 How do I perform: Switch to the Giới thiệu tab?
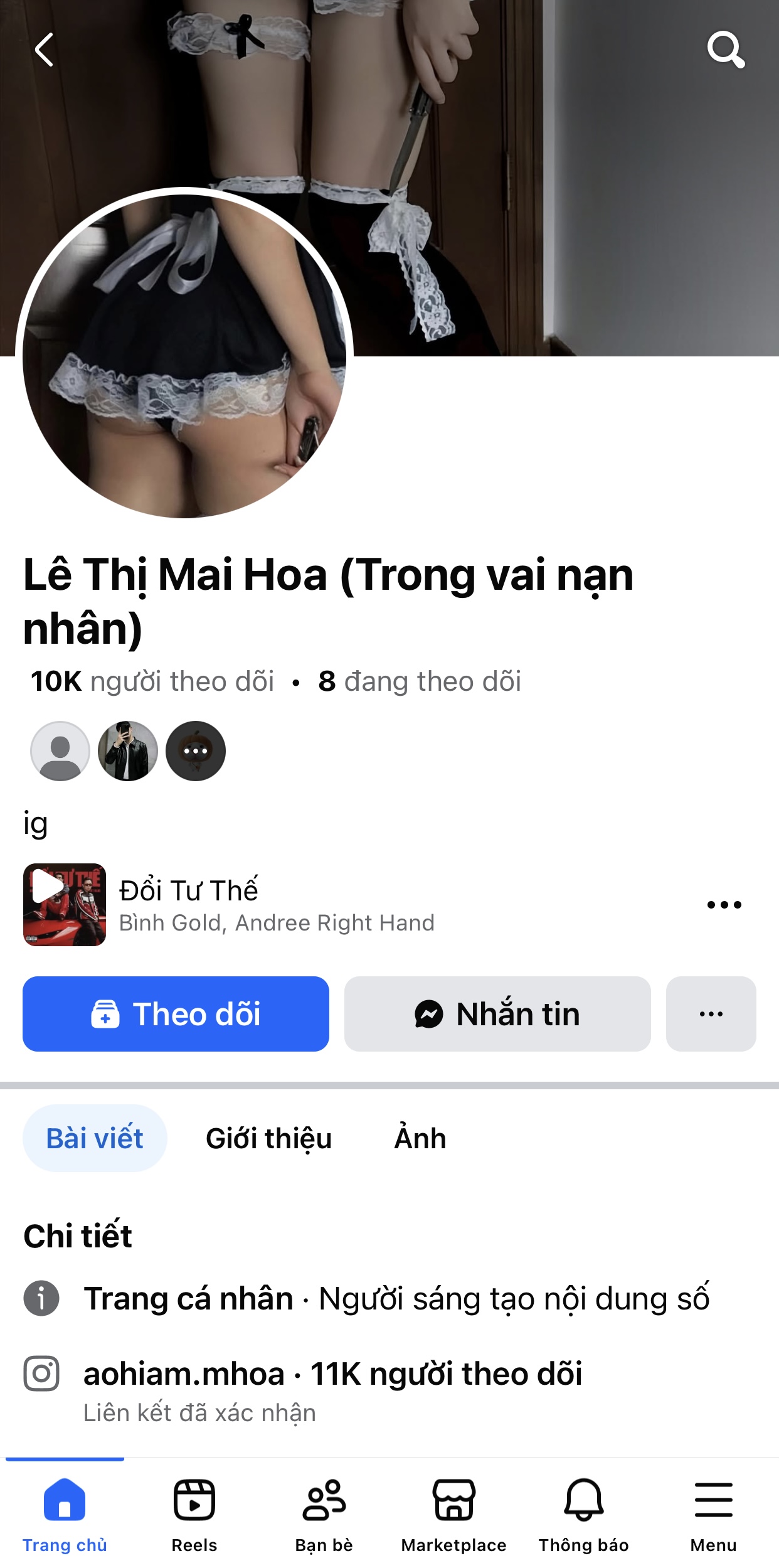268,1138
